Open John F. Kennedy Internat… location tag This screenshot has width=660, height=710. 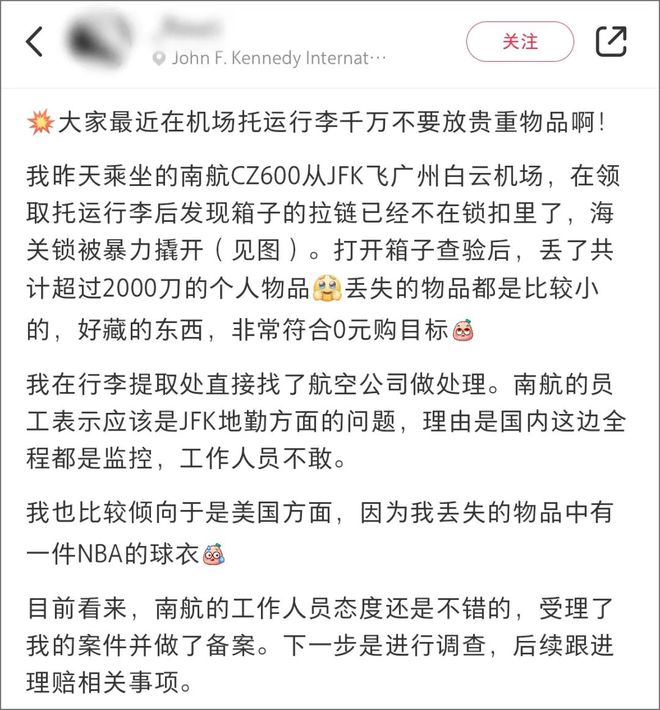[x=270, y=58]
